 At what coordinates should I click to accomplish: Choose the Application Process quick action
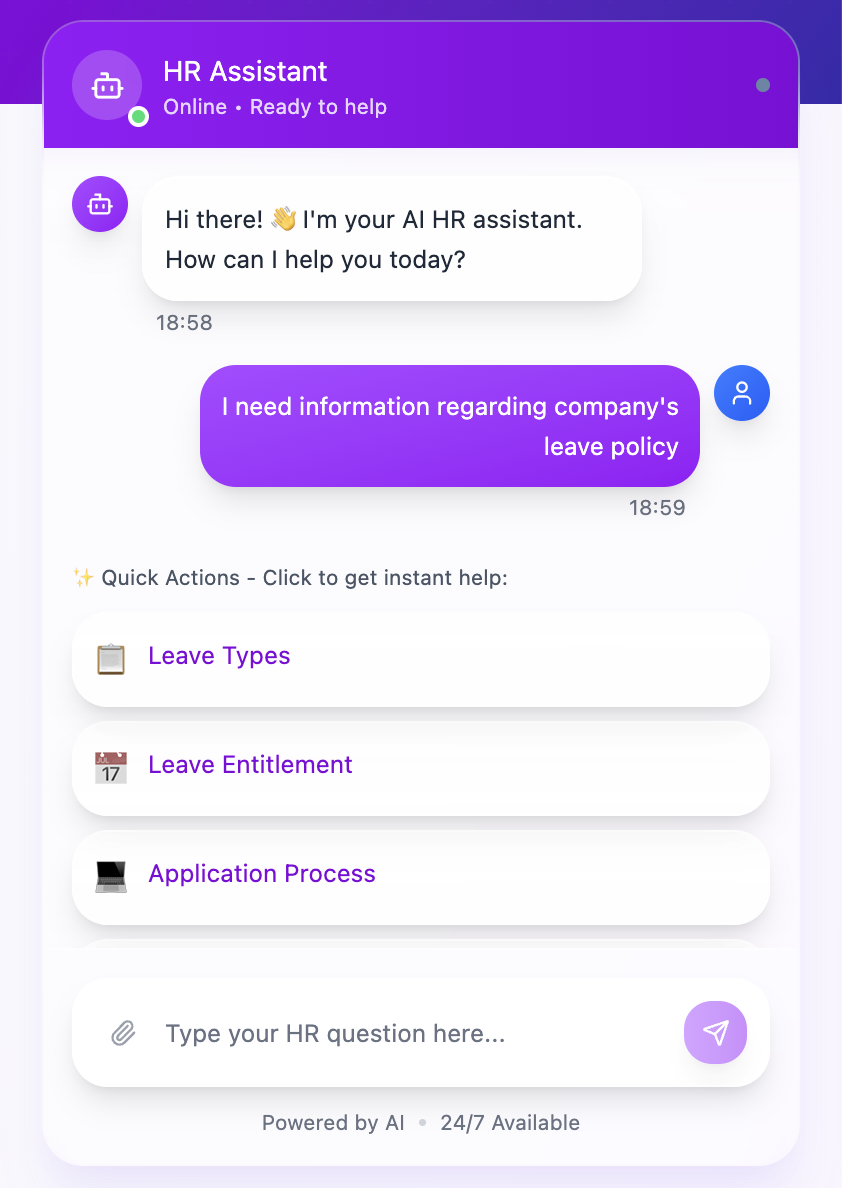[420, 876]
